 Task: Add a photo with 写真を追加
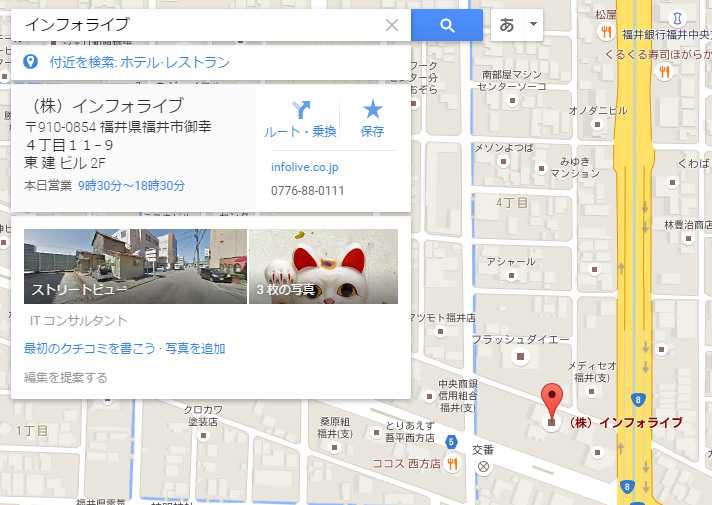coord(194,349)
